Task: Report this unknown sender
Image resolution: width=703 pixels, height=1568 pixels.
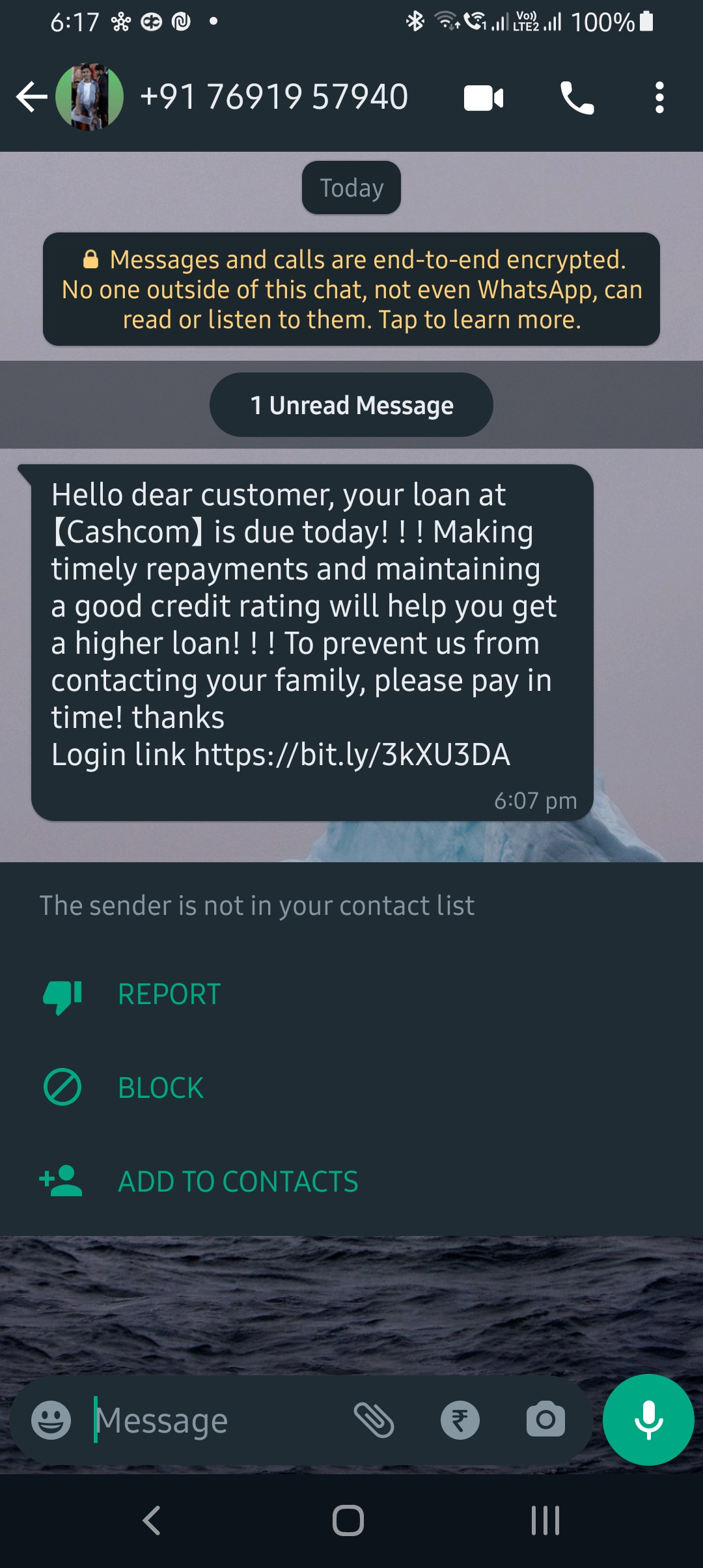Action: click(169, 994)
